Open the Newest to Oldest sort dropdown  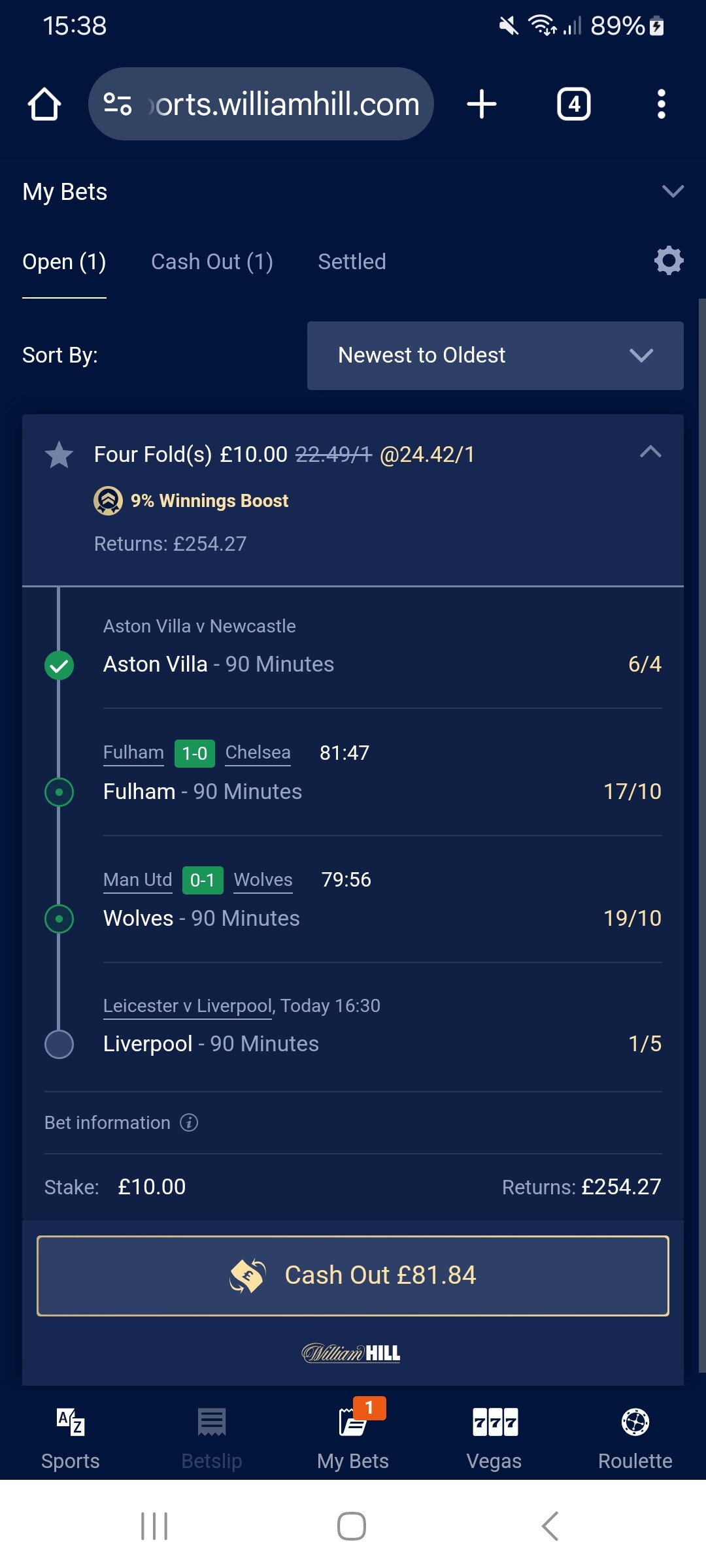[496, 355]
